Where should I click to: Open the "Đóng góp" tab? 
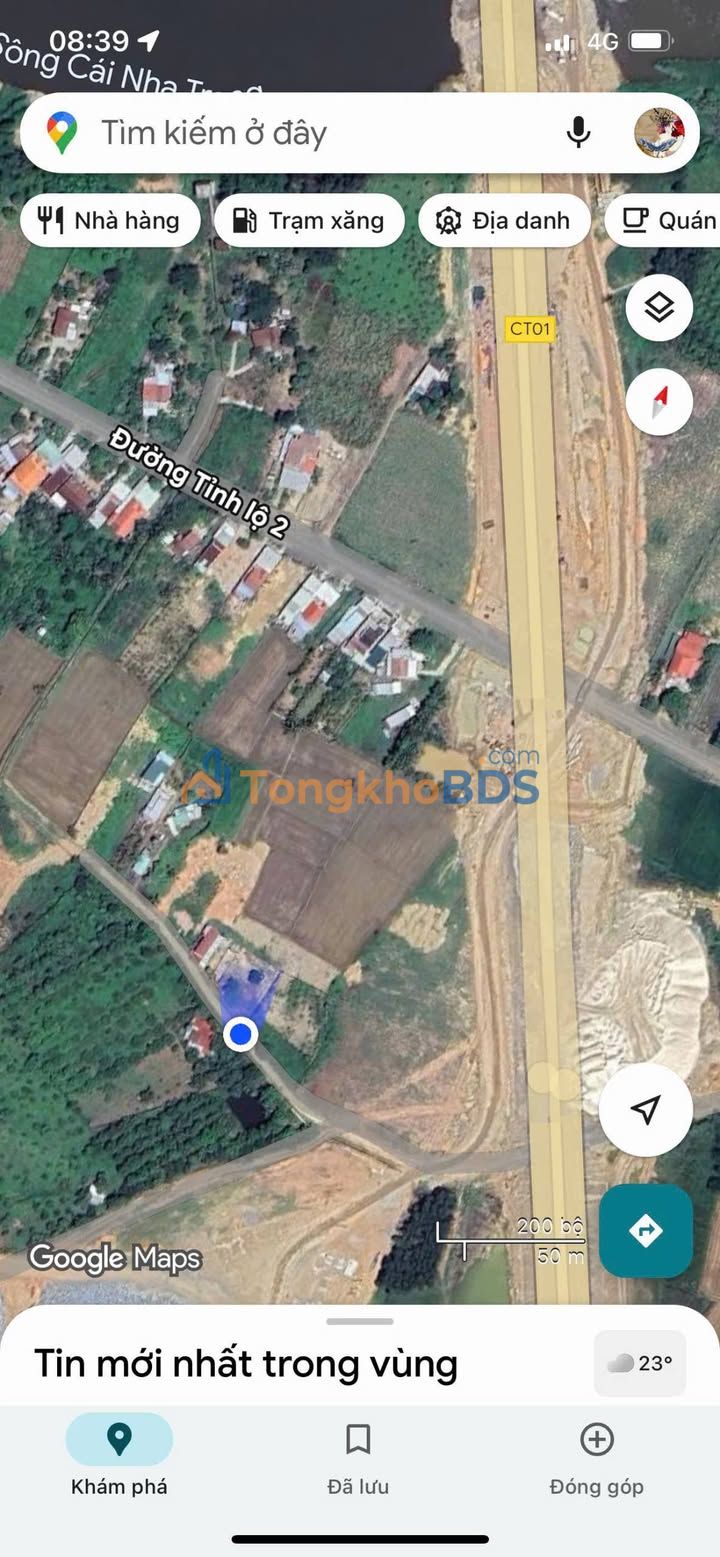[597, 1458]
